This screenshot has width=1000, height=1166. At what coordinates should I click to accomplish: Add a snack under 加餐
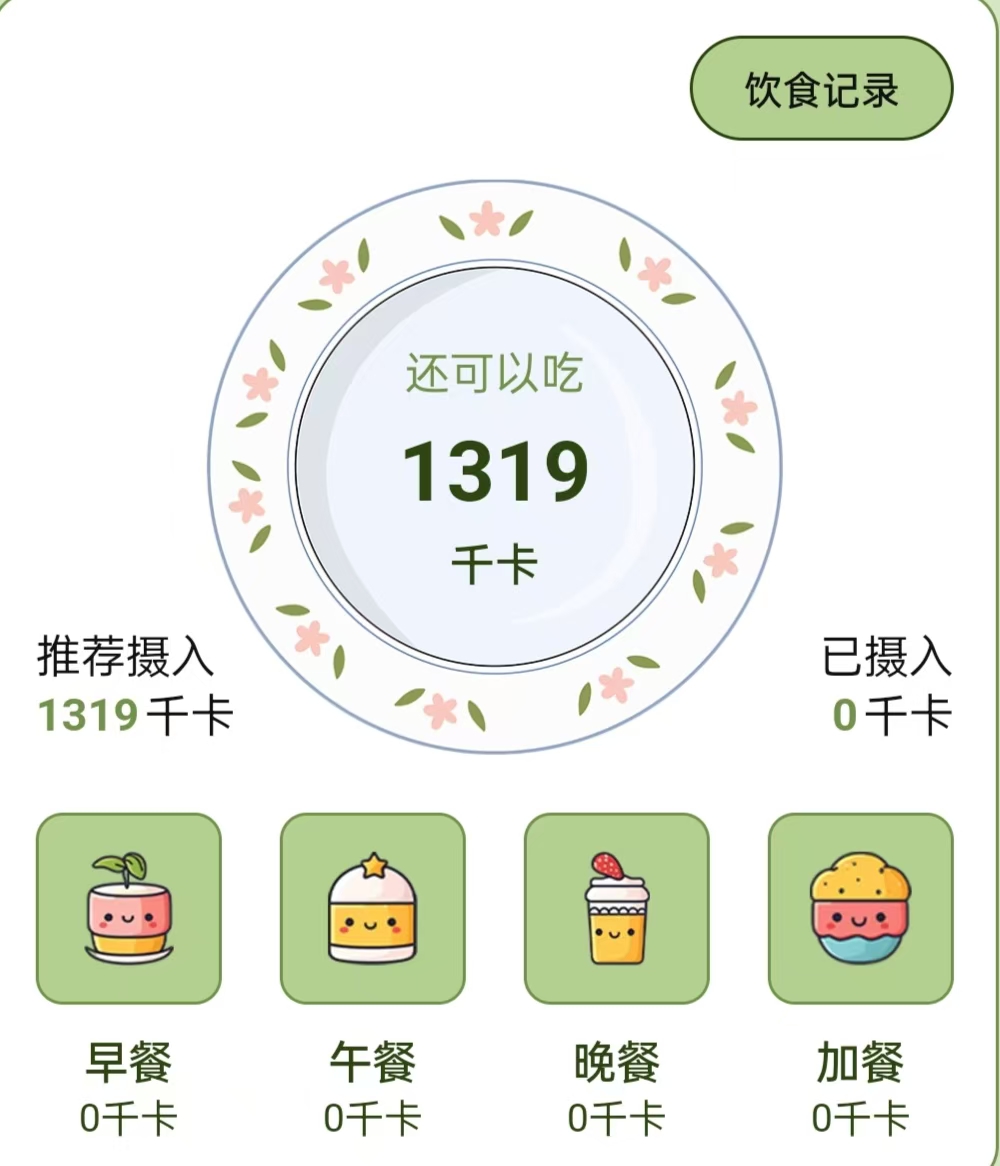pos(860,908)
